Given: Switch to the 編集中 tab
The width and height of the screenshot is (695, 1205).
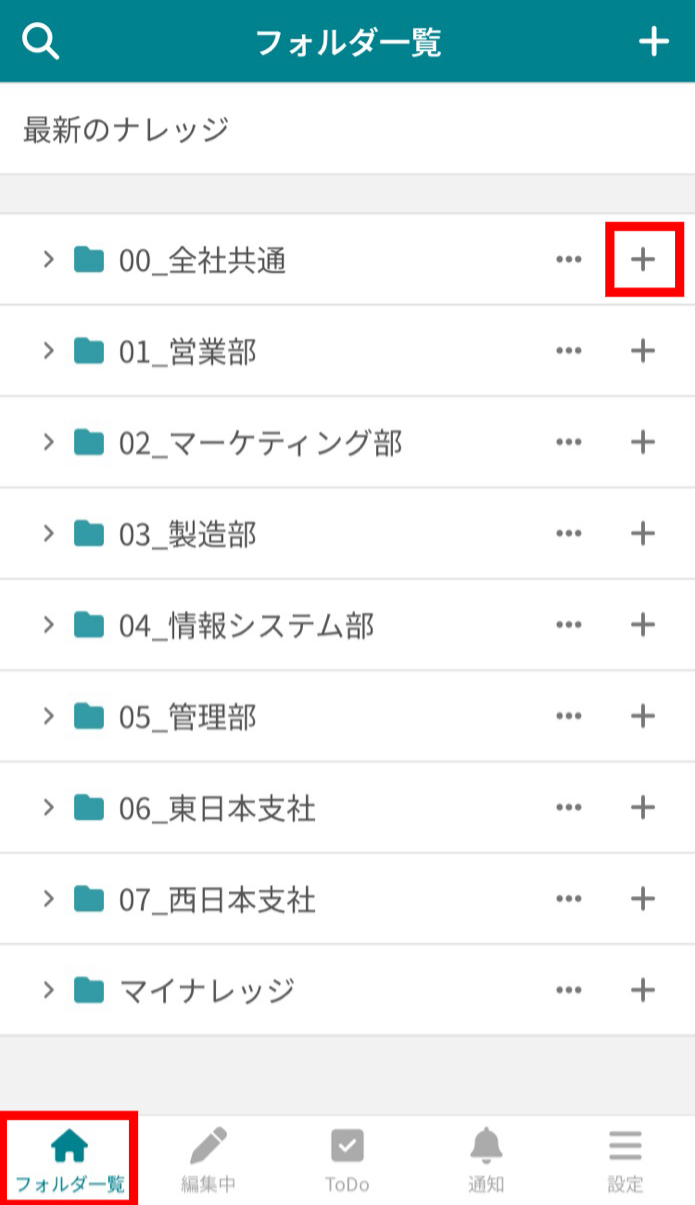Looking at the screenshot, I should click(x=208, y=1162).
